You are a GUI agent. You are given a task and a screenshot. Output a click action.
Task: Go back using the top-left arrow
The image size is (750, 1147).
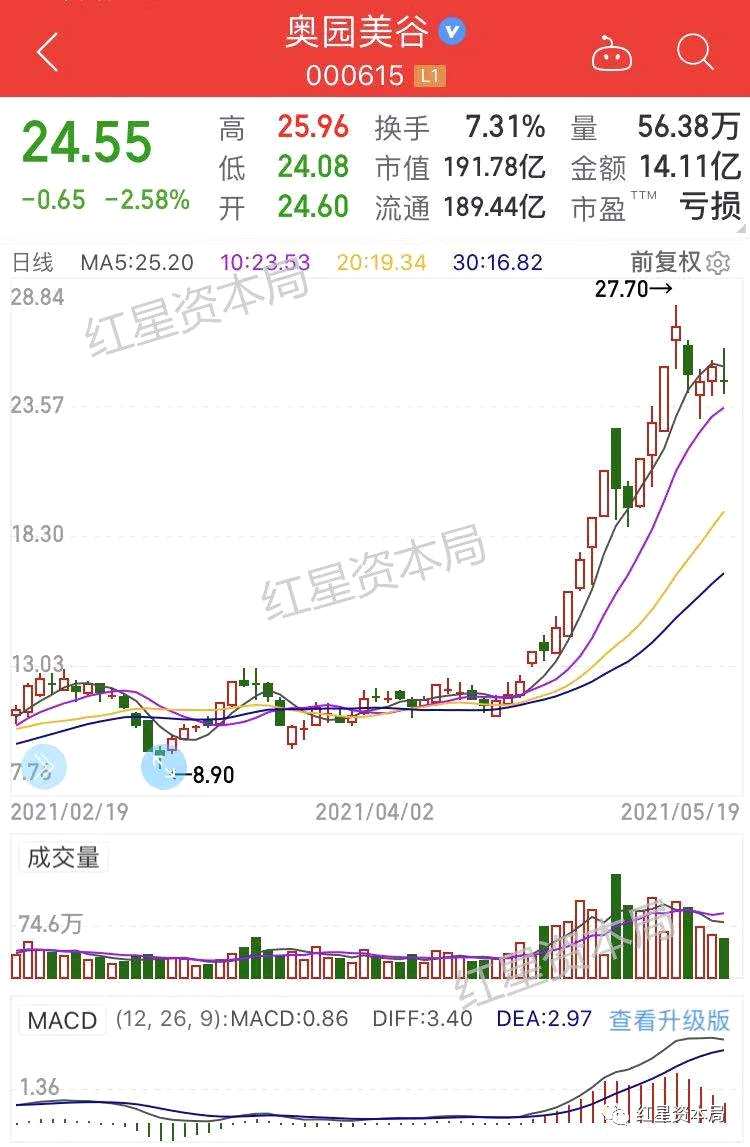[47, 52]
